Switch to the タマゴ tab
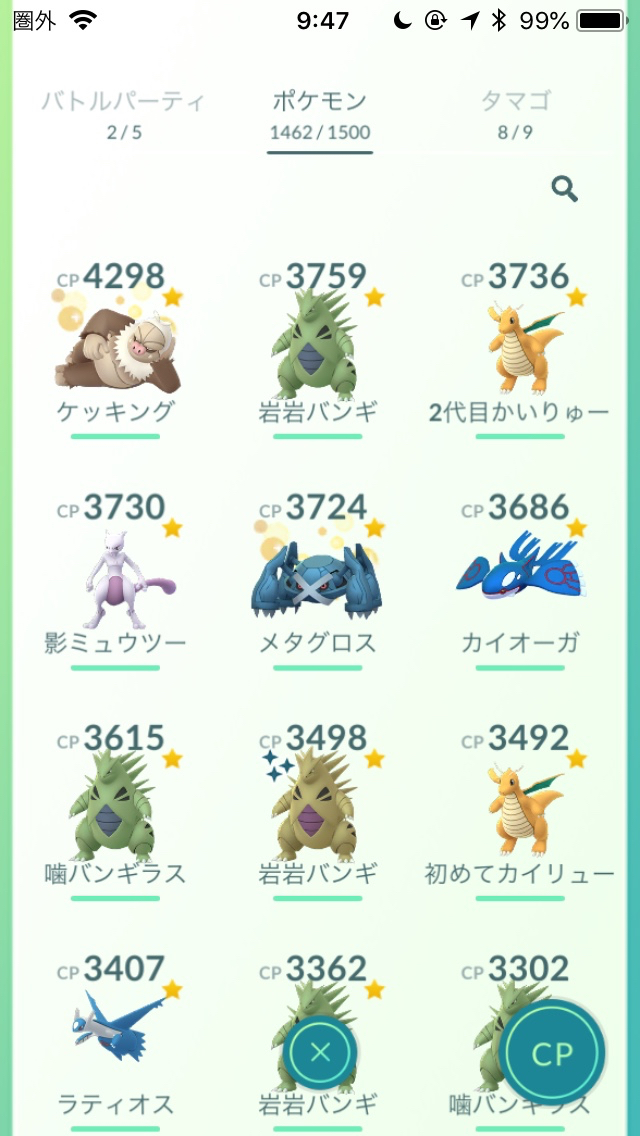This screenshot has height=1136, width=640. tap(515, 113)
